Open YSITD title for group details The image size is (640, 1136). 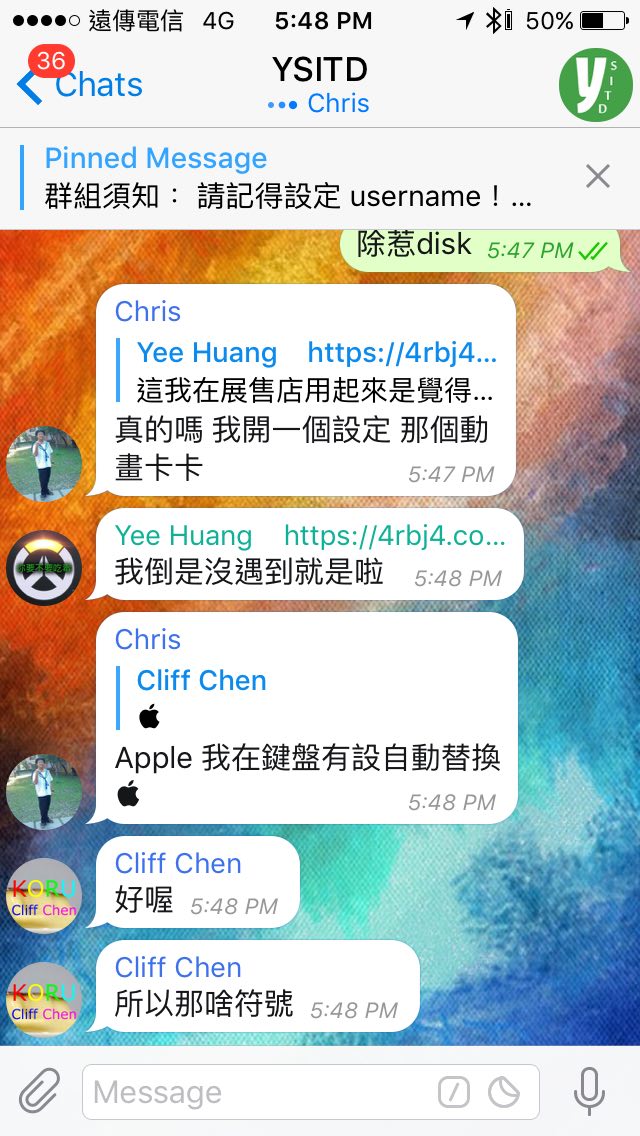[x=320, y=70]
